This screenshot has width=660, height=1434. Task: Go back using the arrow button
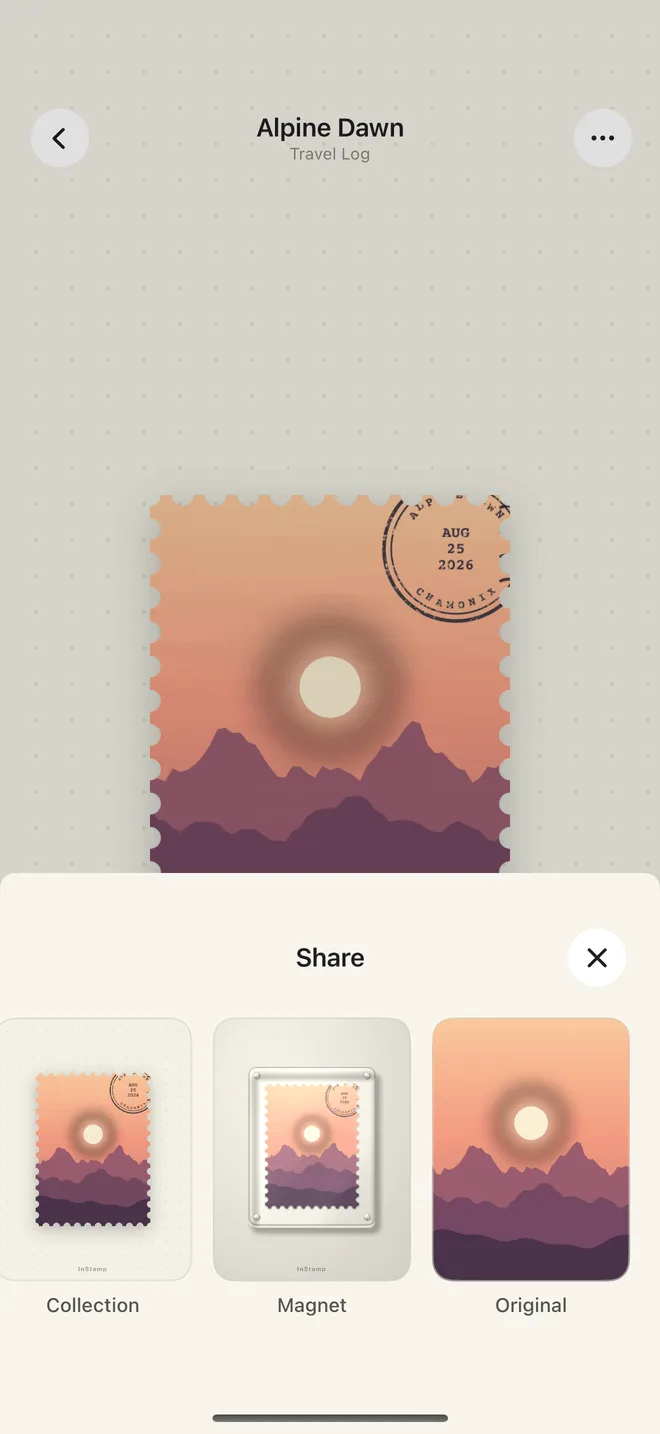pyautogui.click(x=60, y=138)
